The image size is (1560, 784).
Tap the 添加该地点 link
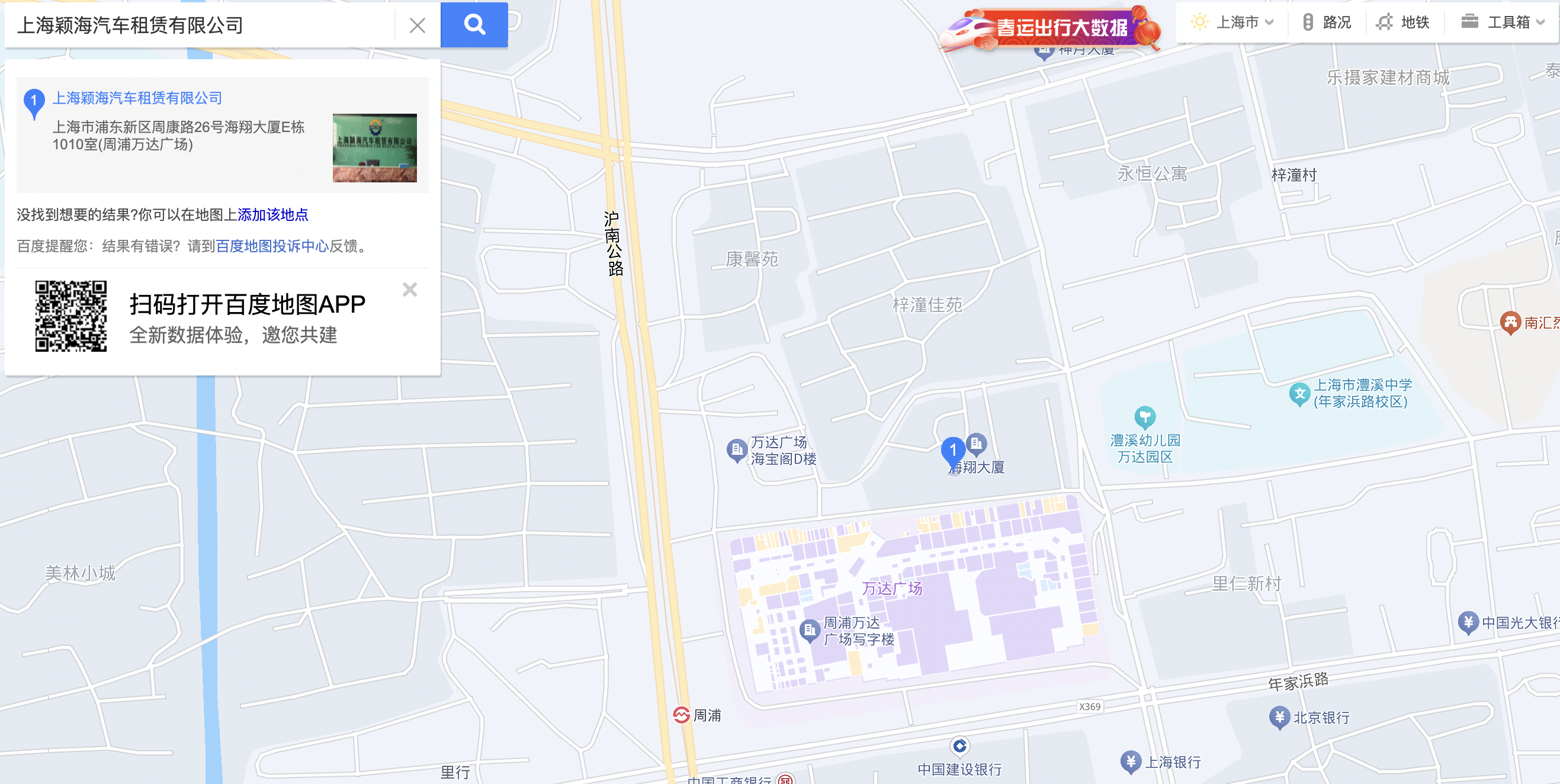coord(272,215)
